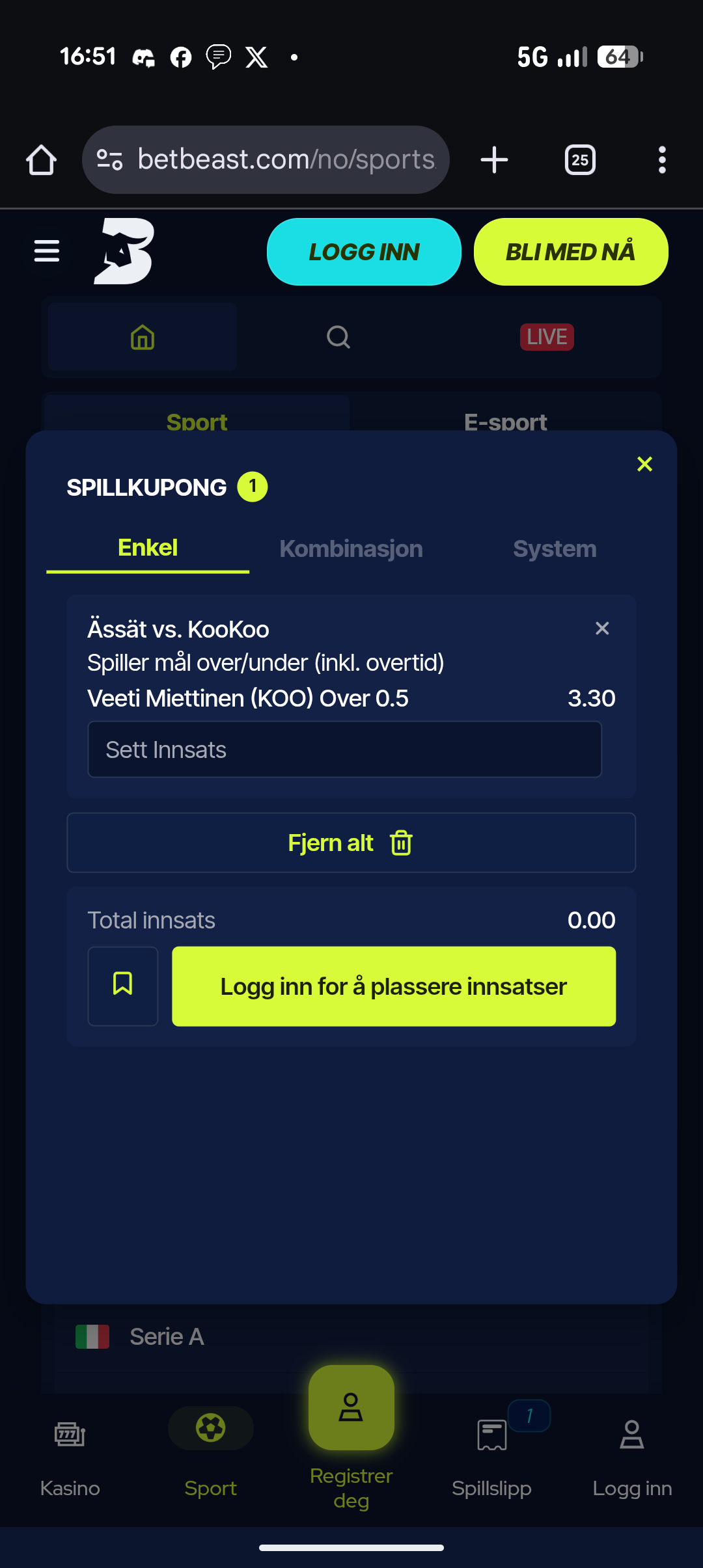The image size is (703, 1568).
Task: Open the hamburger menu
Action: coord(47,250)
